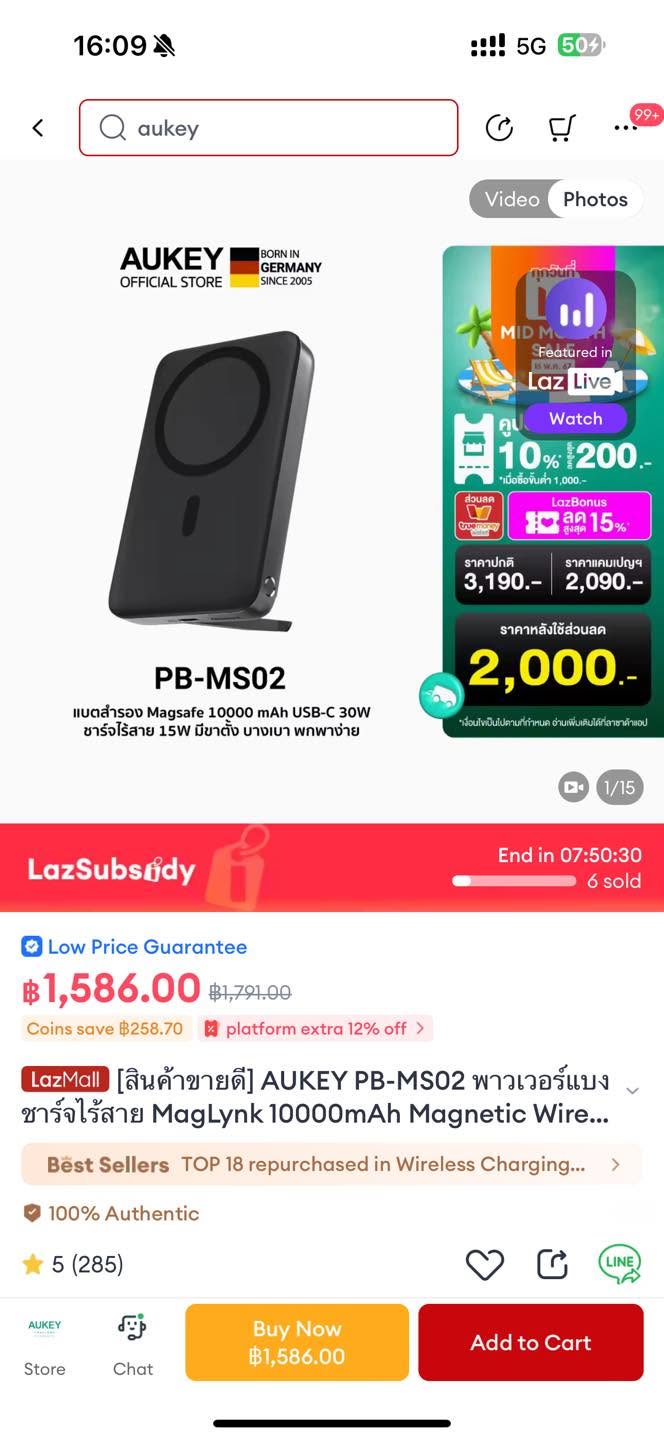Switch to the Video tab
The height and width of the screenshot is (1440, 664).
(x=511, y=199)
